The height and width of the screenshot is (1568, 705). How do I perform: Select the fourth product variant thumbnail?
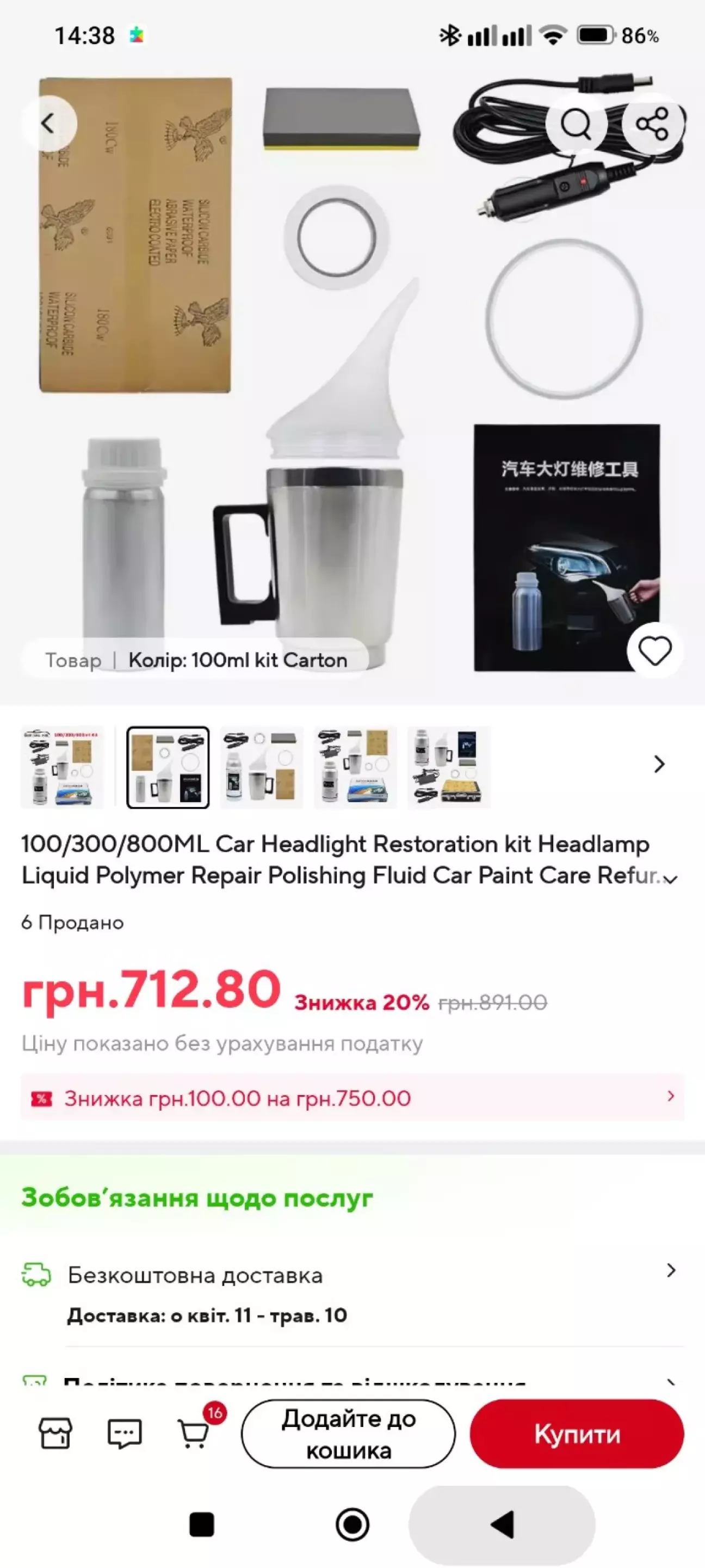(355, 767)
